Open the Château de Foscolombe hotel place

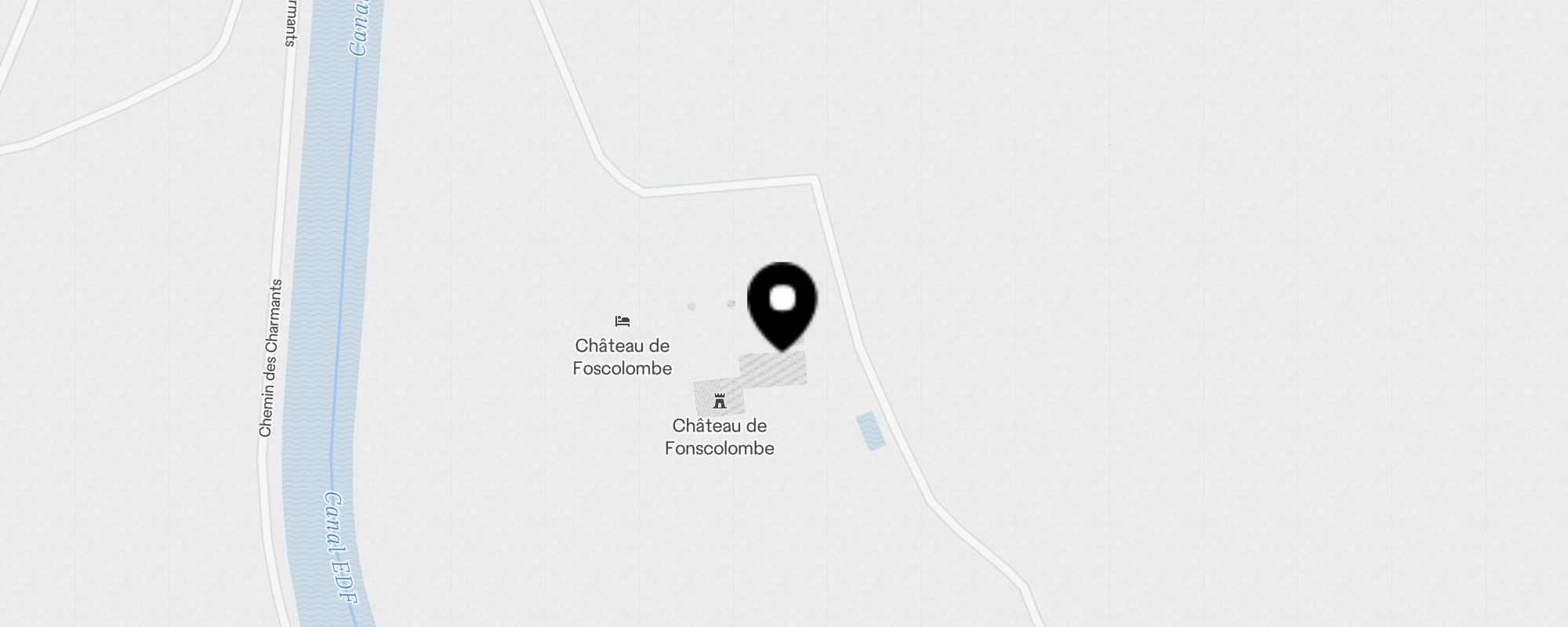pyautogui.click(x=622, y=321)
